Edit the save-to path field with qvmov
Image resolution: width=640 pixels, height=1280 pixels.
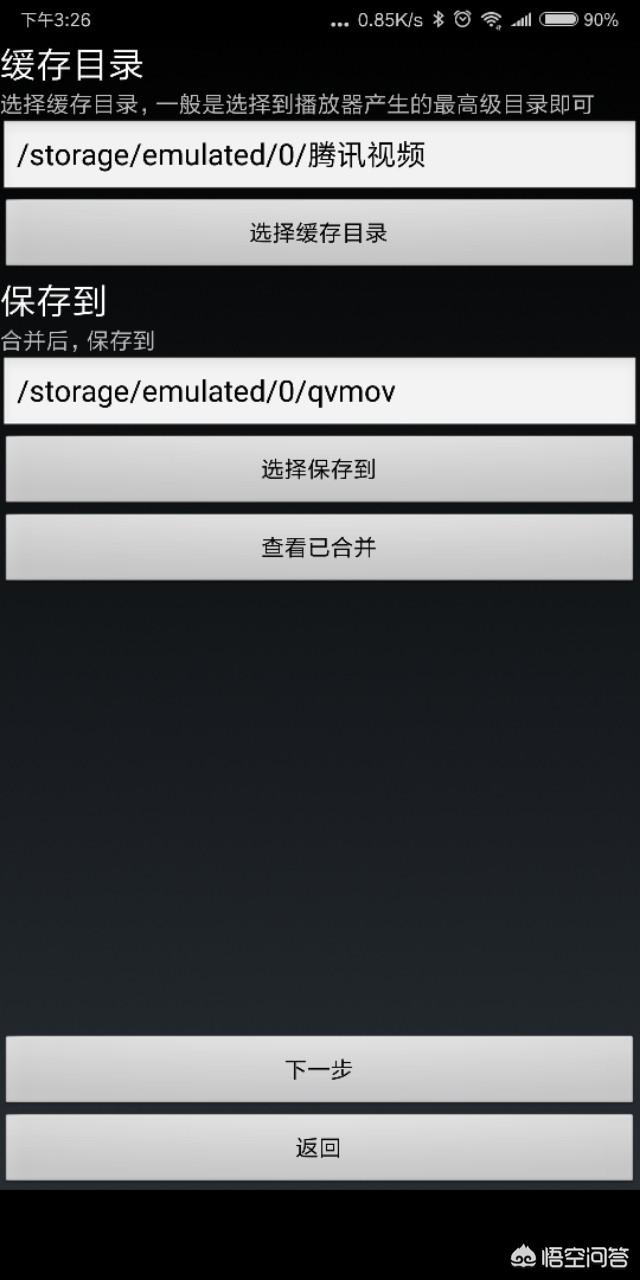click(x=320, y=391)
